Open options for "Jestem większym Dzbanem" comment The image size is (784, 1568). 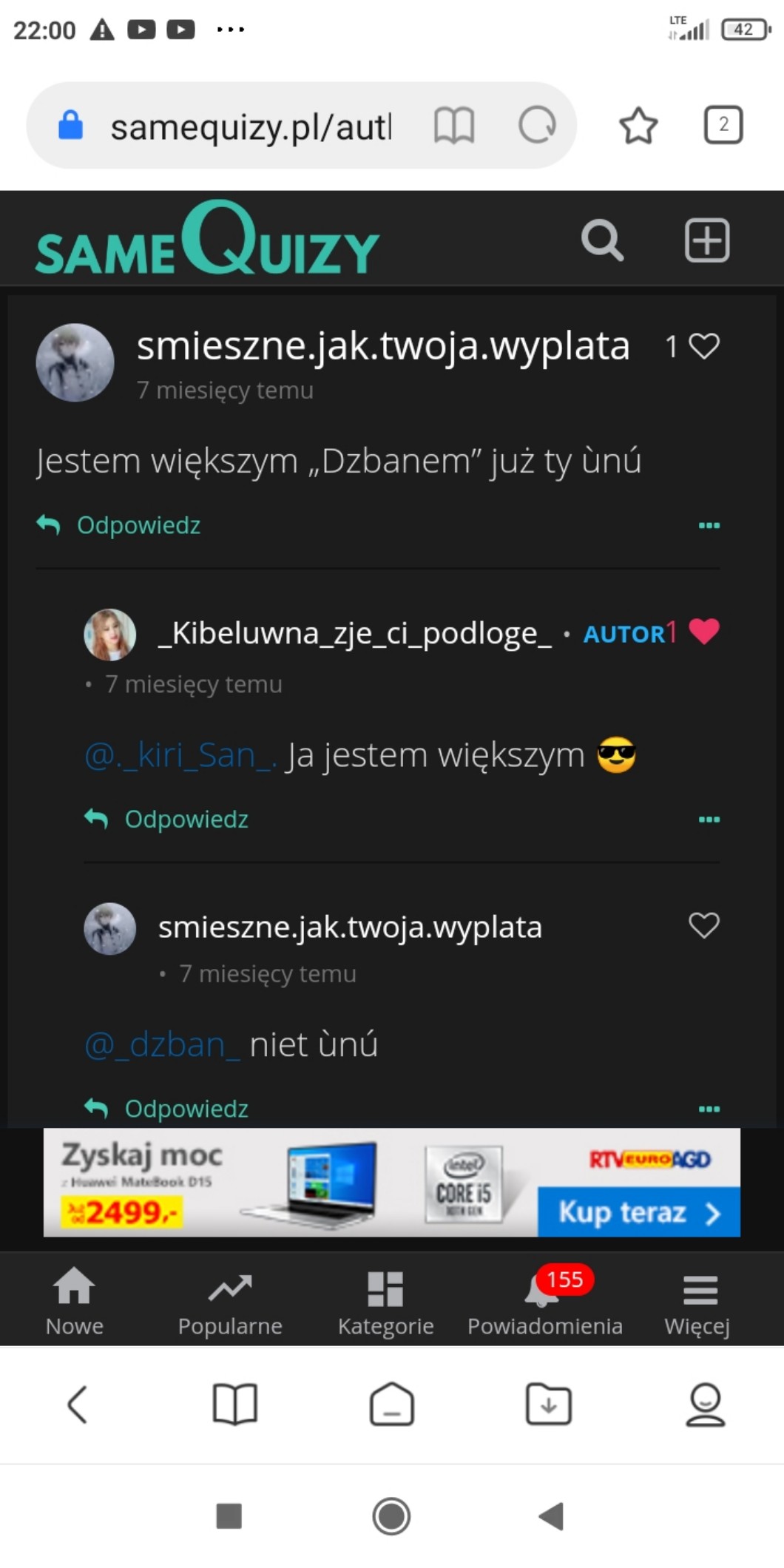pos(709,525)
